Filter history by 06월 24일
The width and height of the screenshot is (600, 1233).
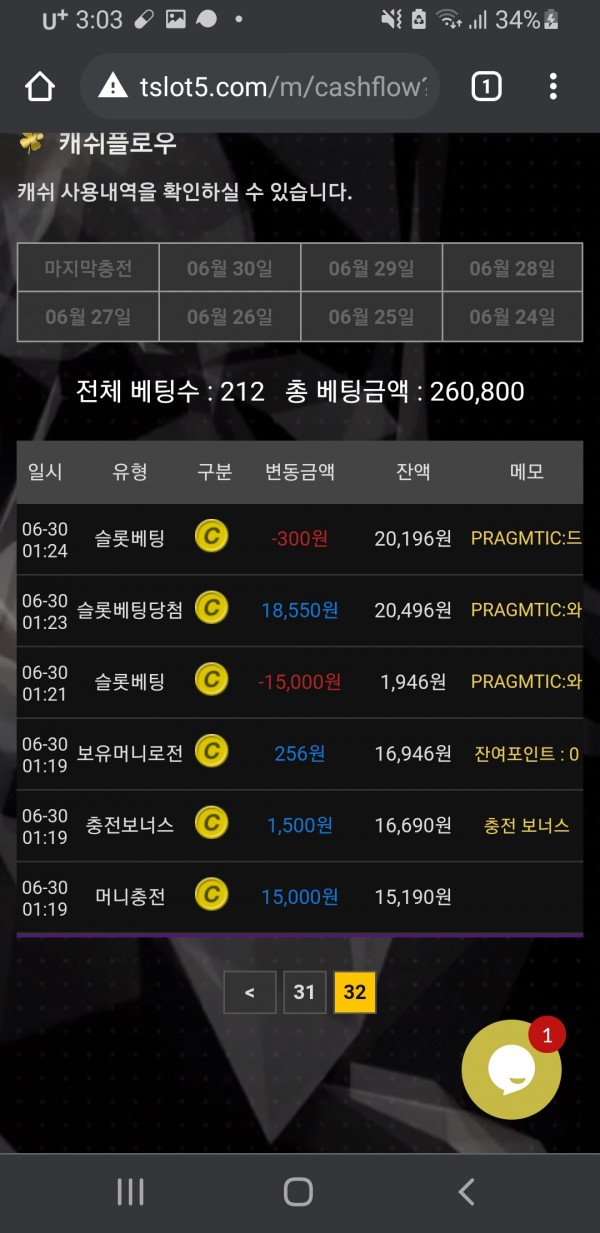[x=512, y=317]
